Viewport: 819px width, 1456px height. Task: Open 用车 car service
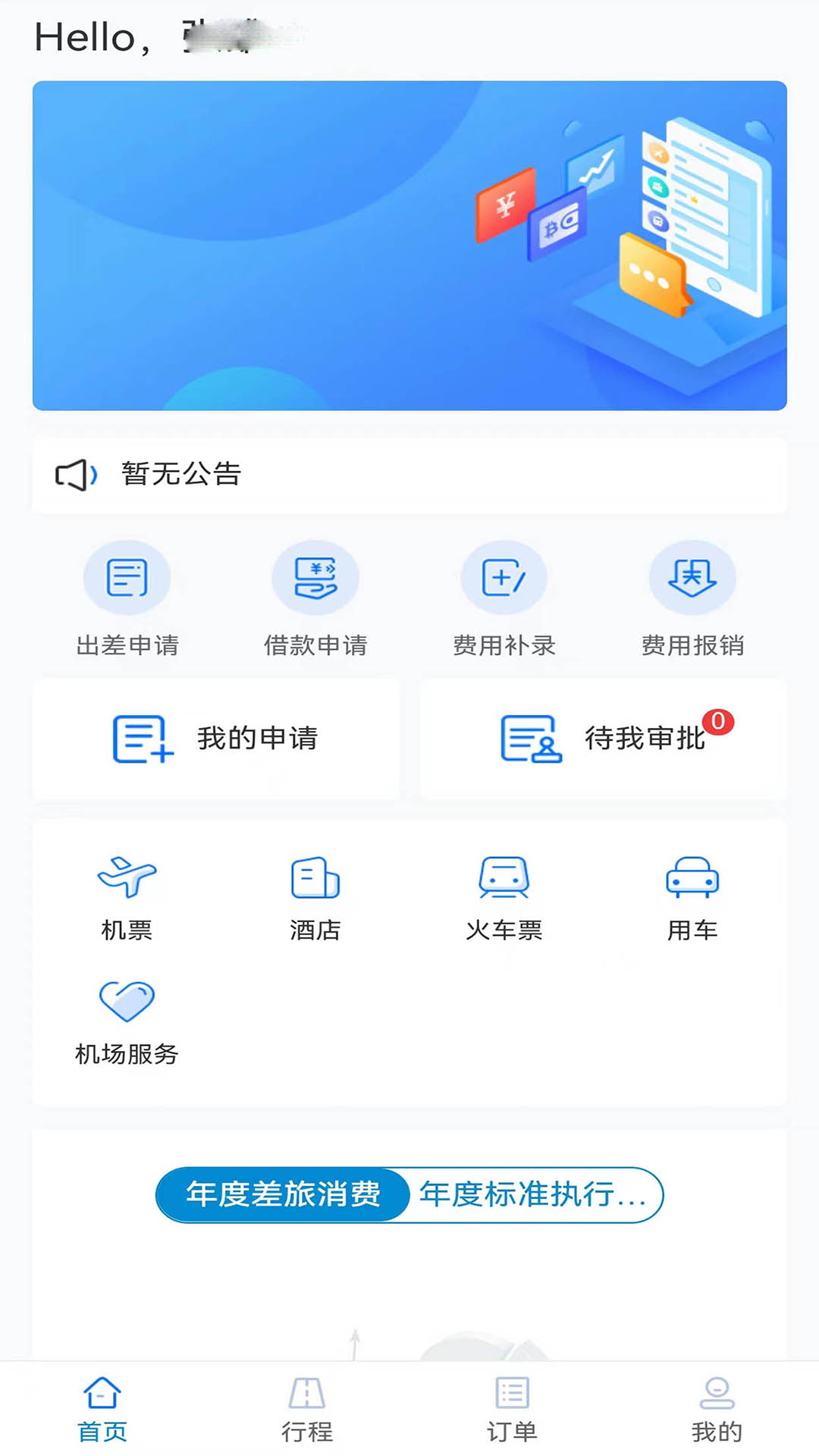point(692,898)
